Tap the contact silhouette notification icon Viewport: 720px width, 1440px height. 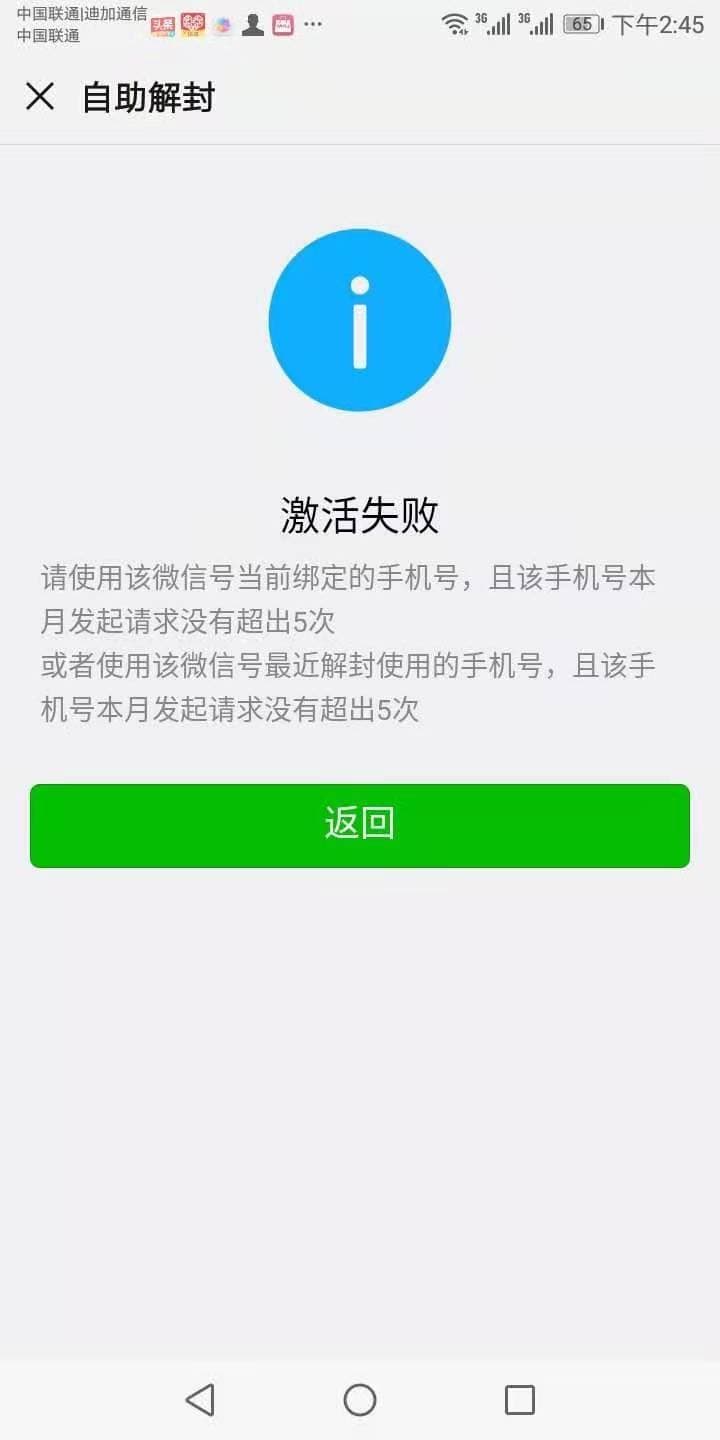click(x=253, y=25)
